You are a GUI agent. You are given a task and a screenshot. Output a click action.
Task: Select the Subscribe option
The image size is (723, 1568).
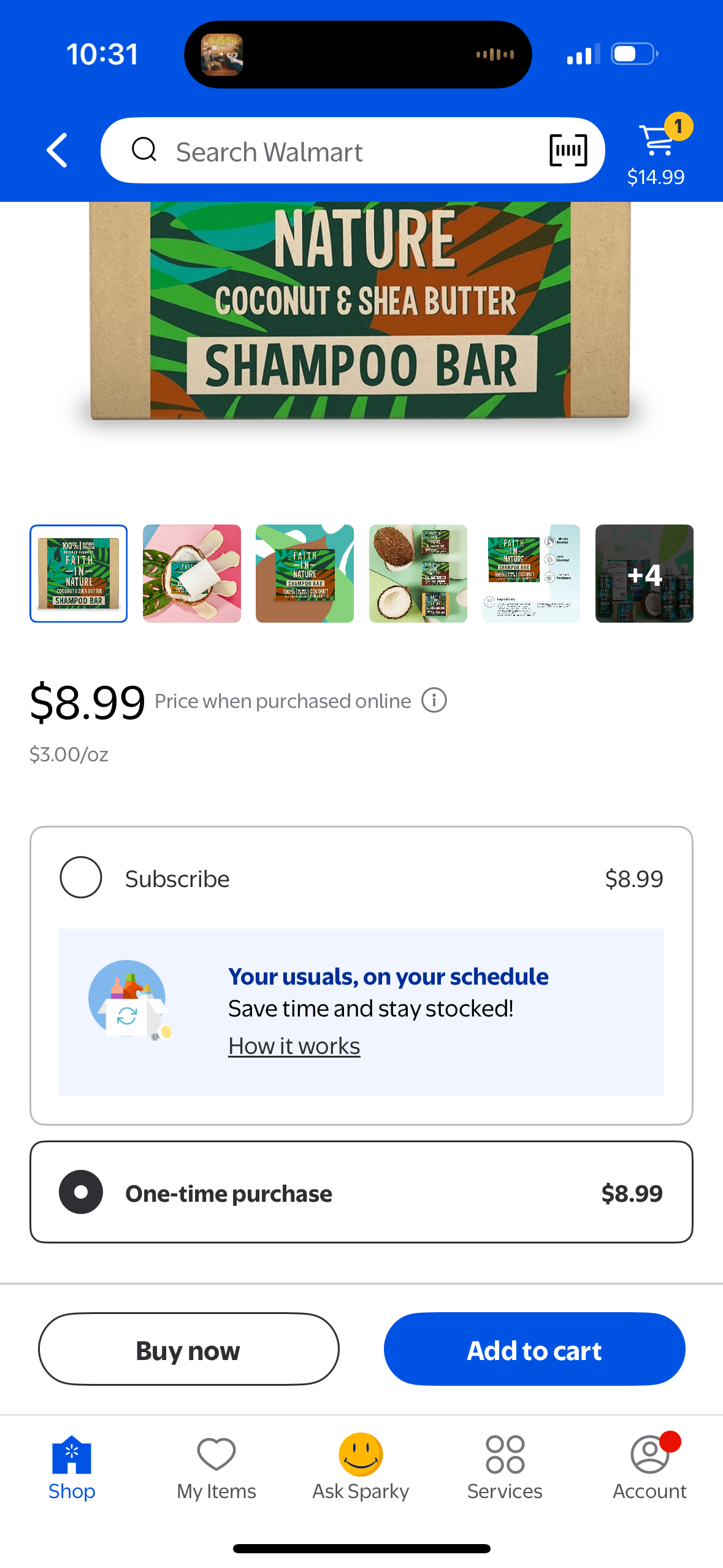pos(81,878)
